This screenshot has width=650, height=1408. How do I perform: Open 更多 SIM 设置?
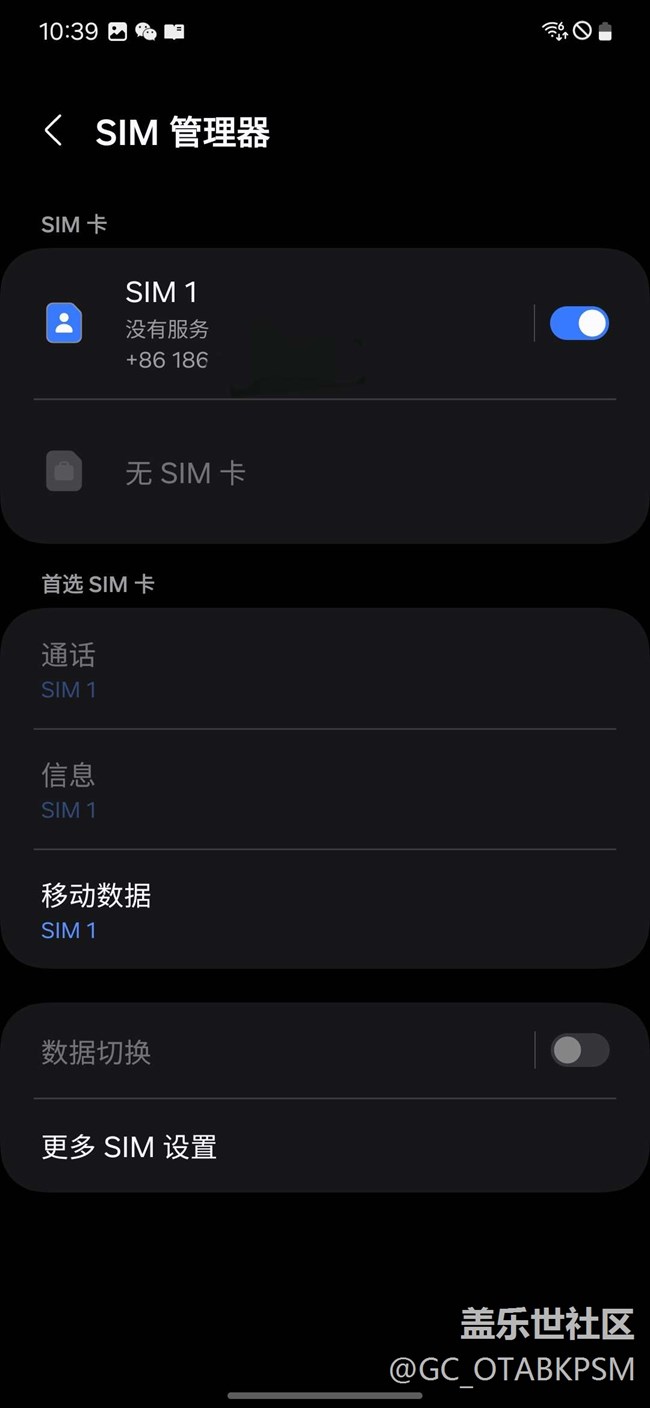coord(325,1146)
